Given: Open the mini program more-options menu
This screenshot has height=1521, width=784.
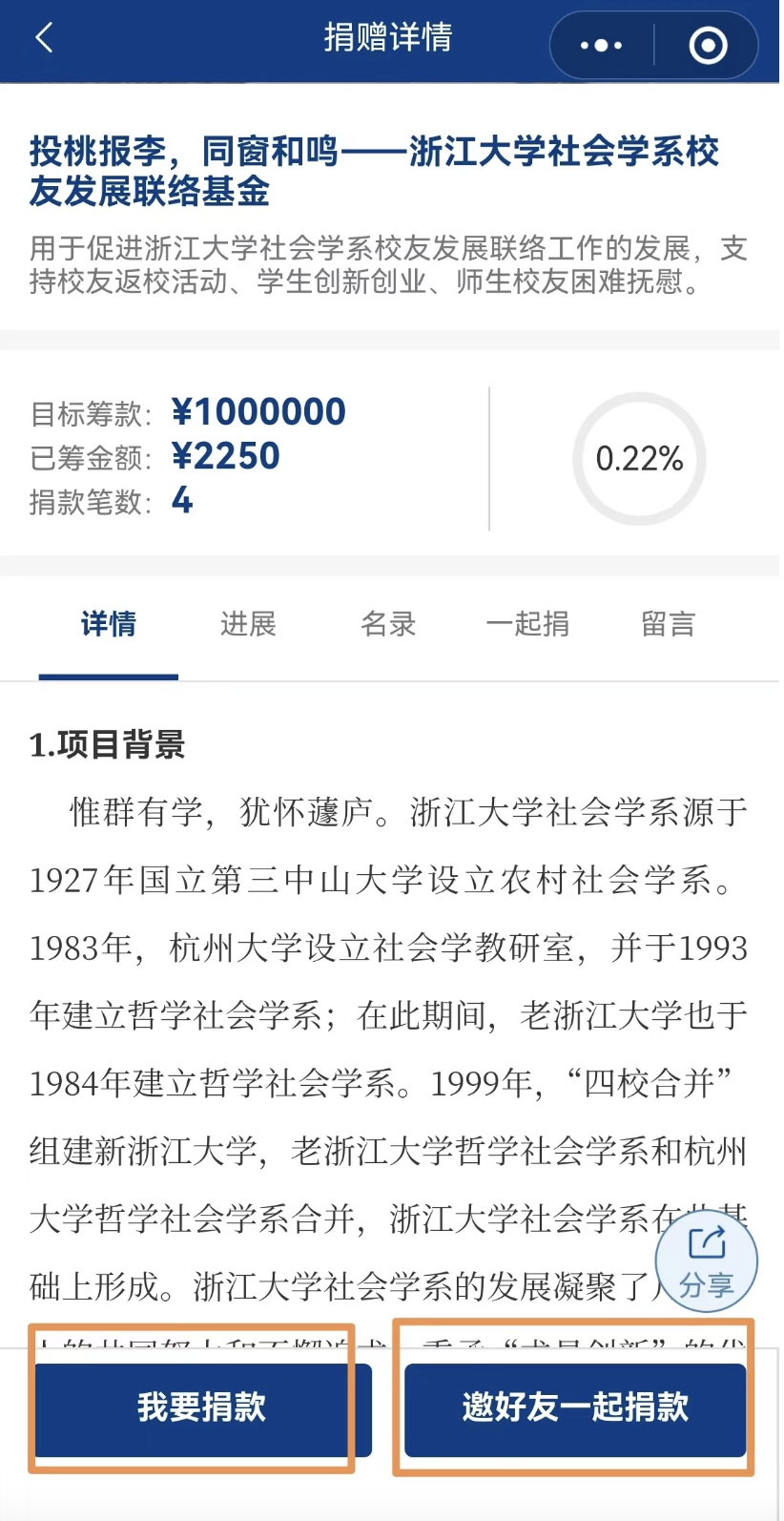Looking at the screenshot, I should 601,45.
